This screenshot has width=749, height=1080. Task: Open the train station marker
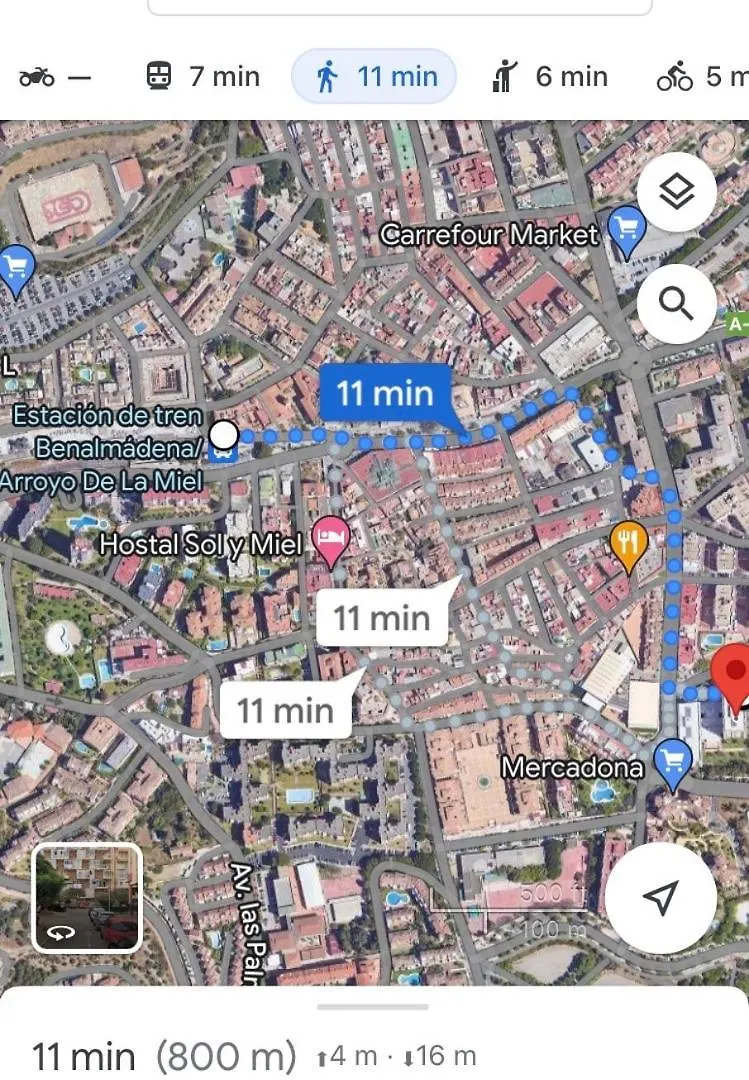point(227,436)
